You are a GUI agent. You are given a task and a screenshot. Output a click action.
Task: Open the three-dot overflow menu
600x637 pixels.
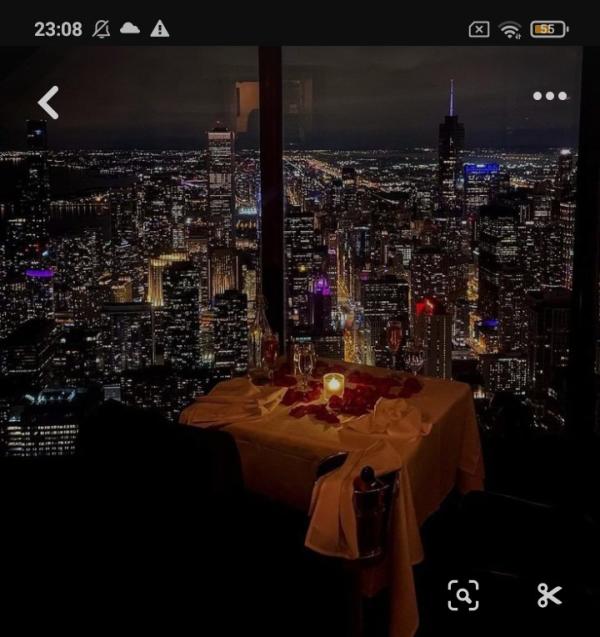(549, 96)
